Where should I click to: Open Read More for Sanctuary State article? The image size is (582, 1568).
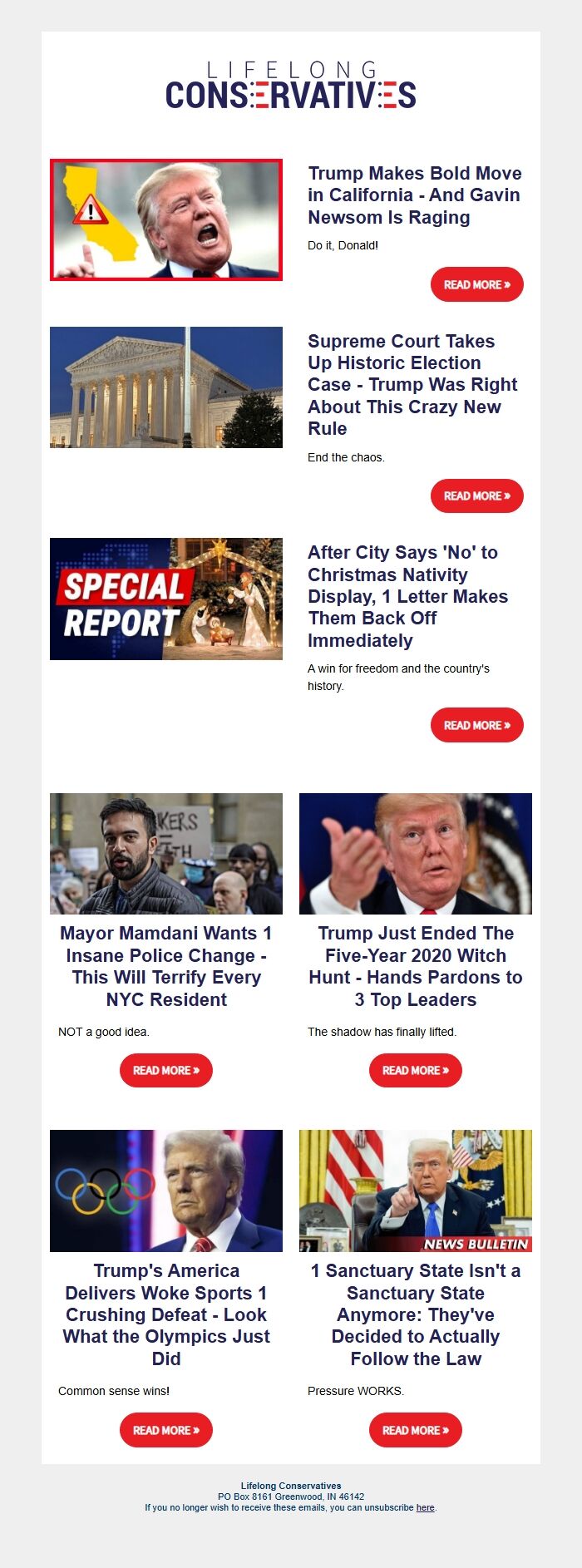click(x=416, y=1430)
